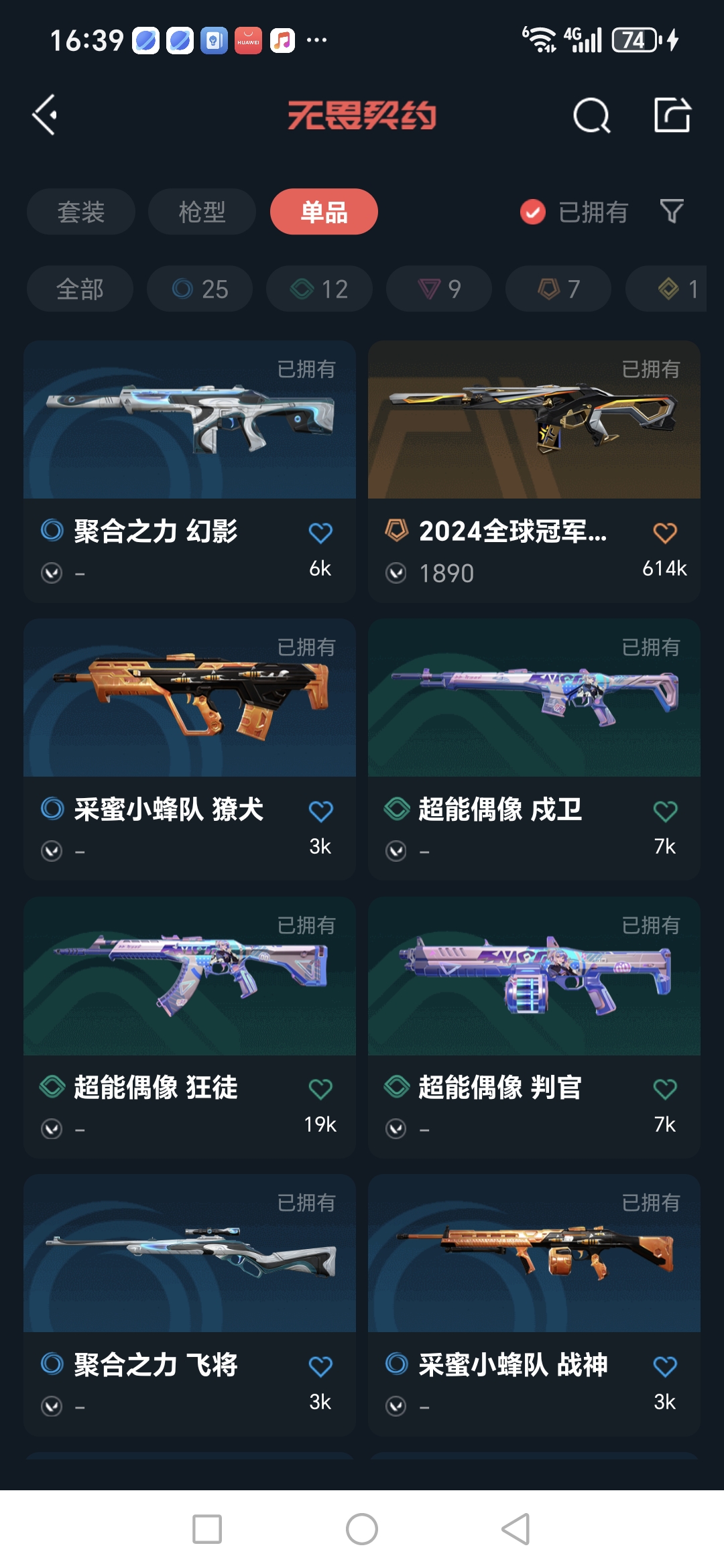Like the 超能偶像 狂徒 skin

[320, 1090]
